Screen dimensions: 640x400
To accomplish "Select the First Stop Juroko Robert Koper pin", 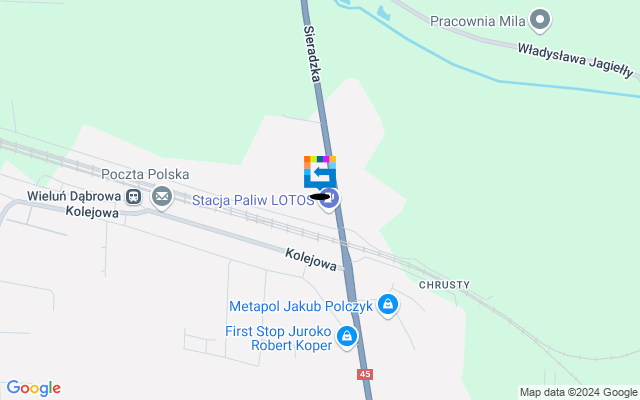I will 347,337.
